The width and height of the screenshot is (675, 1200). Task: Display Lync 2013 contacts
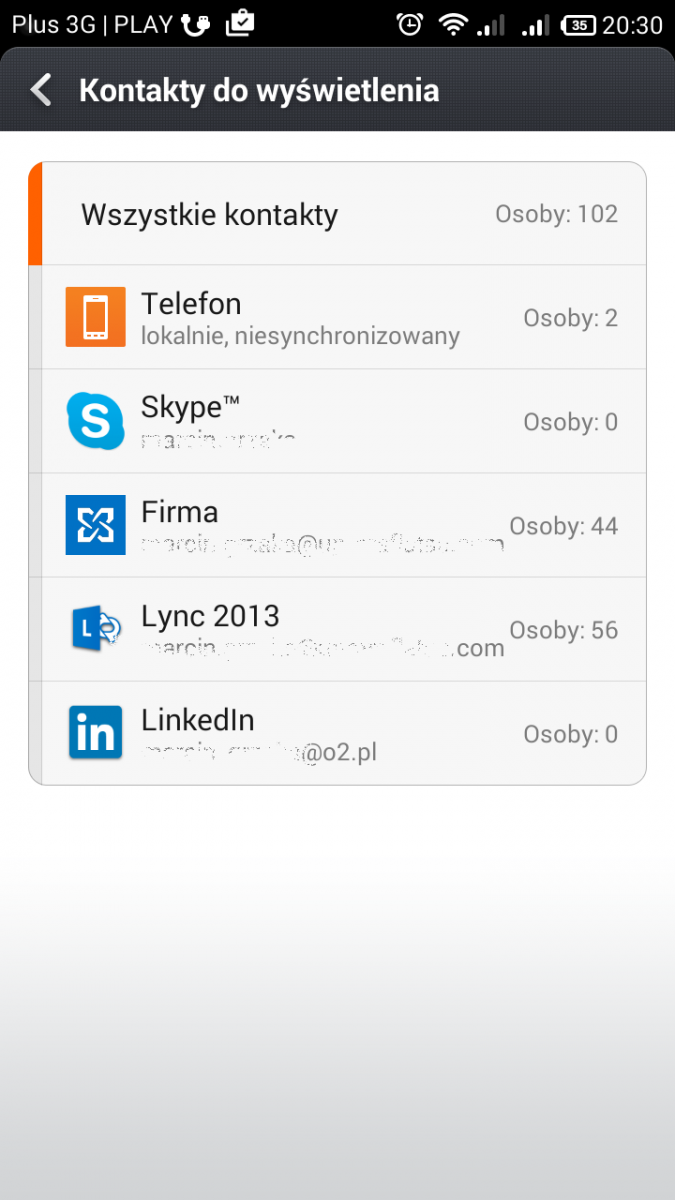(x=338, y=630)
